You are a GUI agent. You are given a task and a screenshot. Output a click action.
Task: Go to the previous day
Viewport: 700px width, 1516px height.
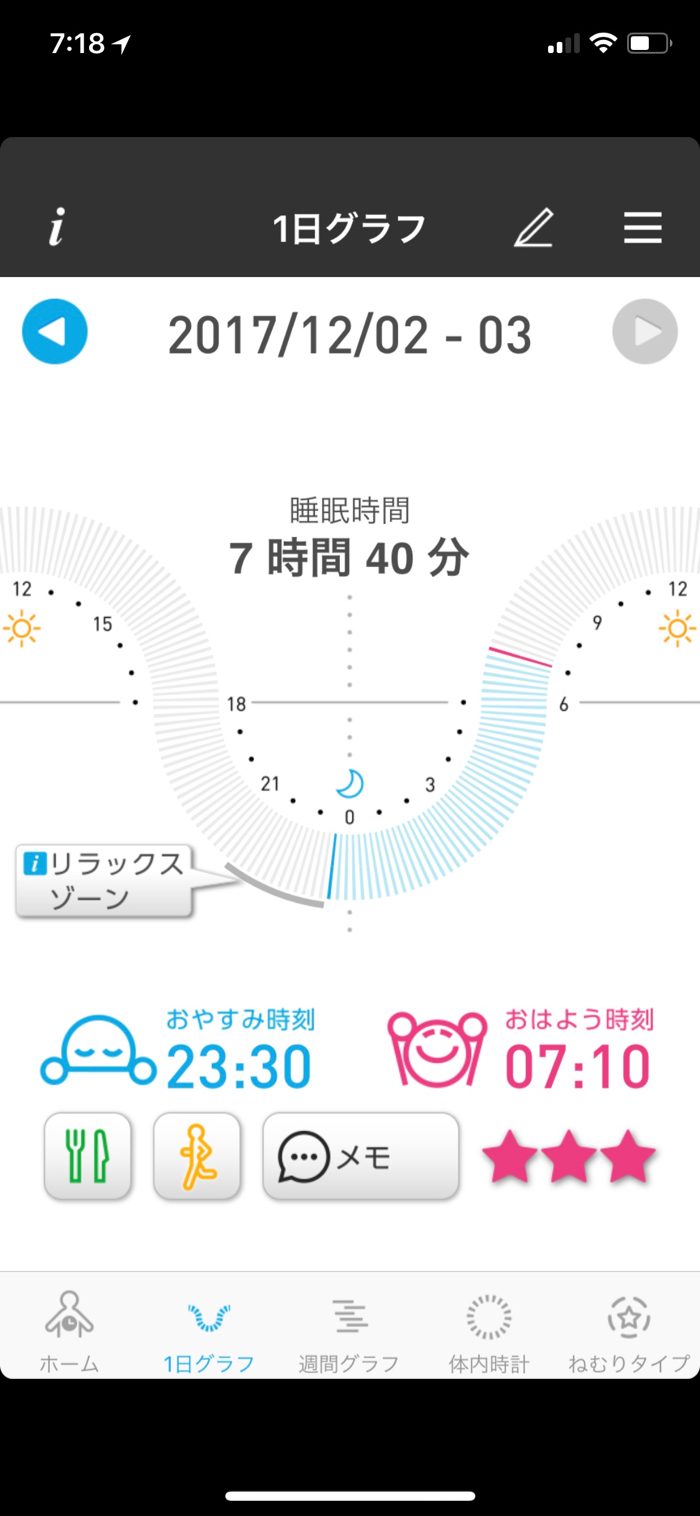55,332
